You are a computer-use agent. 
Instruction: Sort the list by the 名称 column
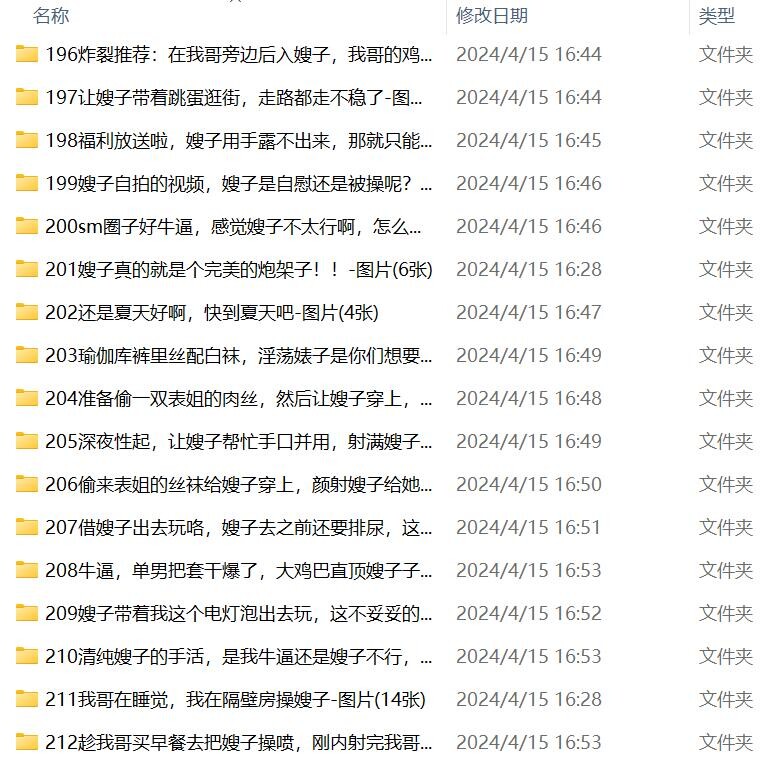click(51, 16)
